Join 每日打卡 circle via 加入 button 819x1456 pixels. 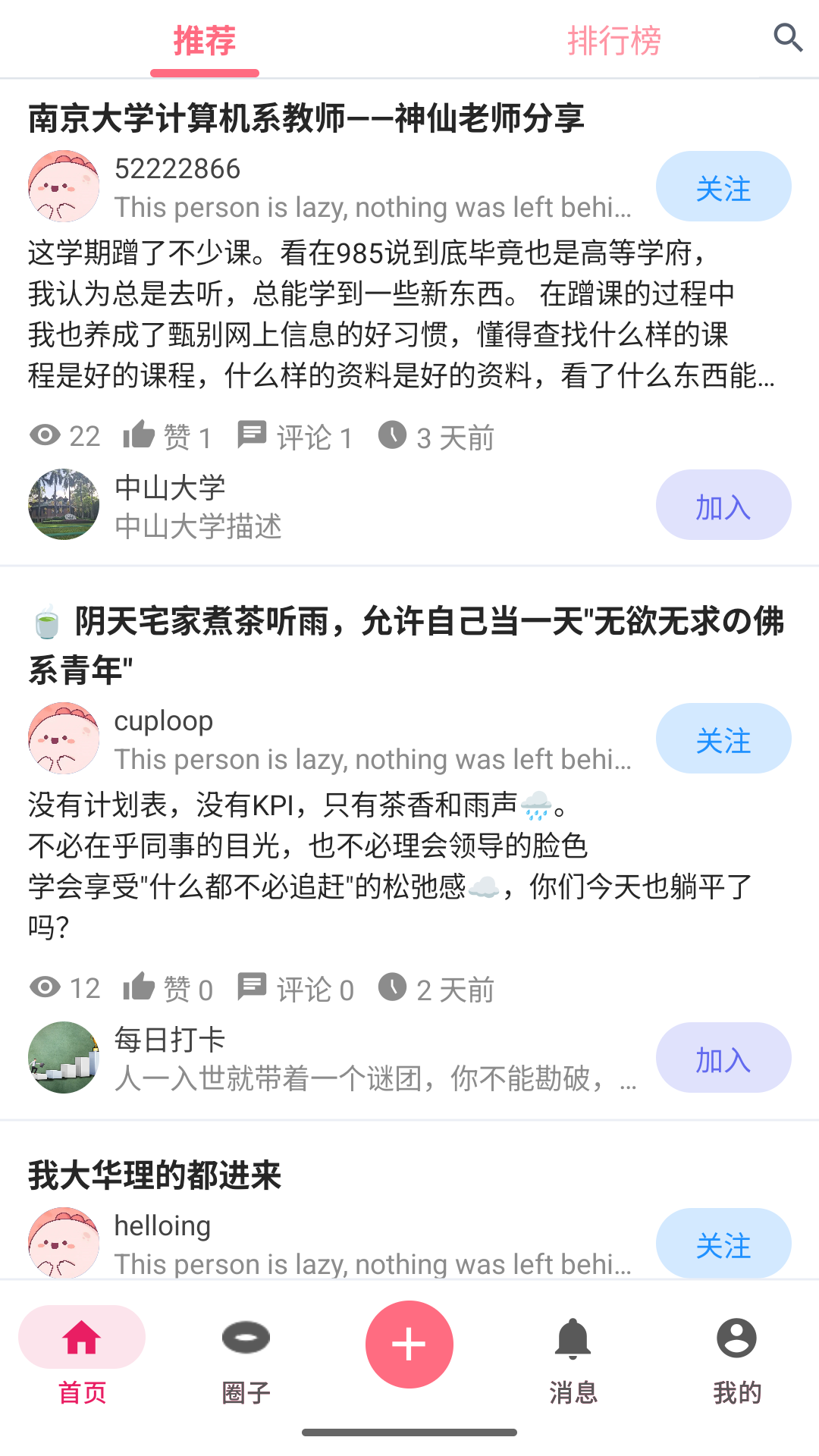(x=723, y=1056)
